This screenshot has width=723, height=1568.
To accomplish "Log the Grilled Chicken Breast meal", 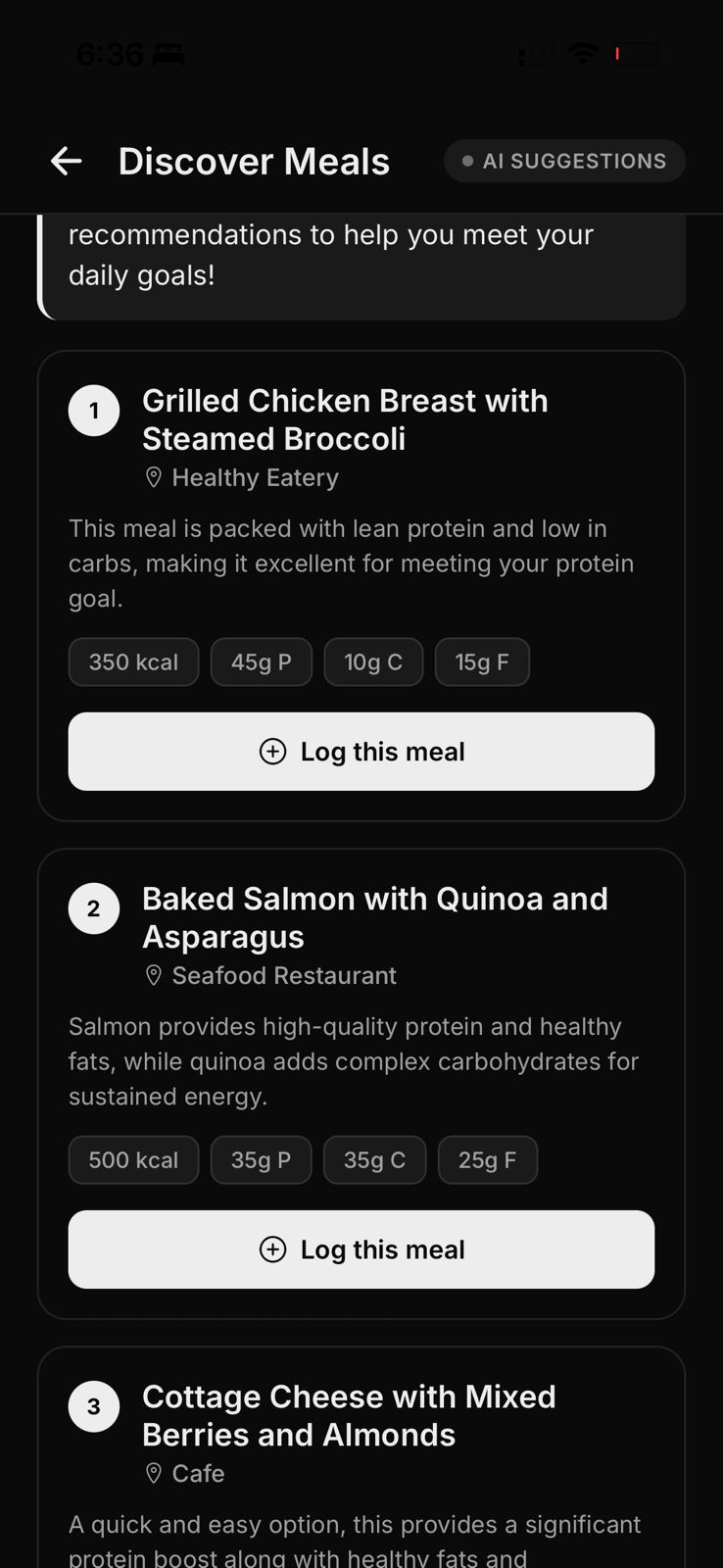I will coord(361,752).
